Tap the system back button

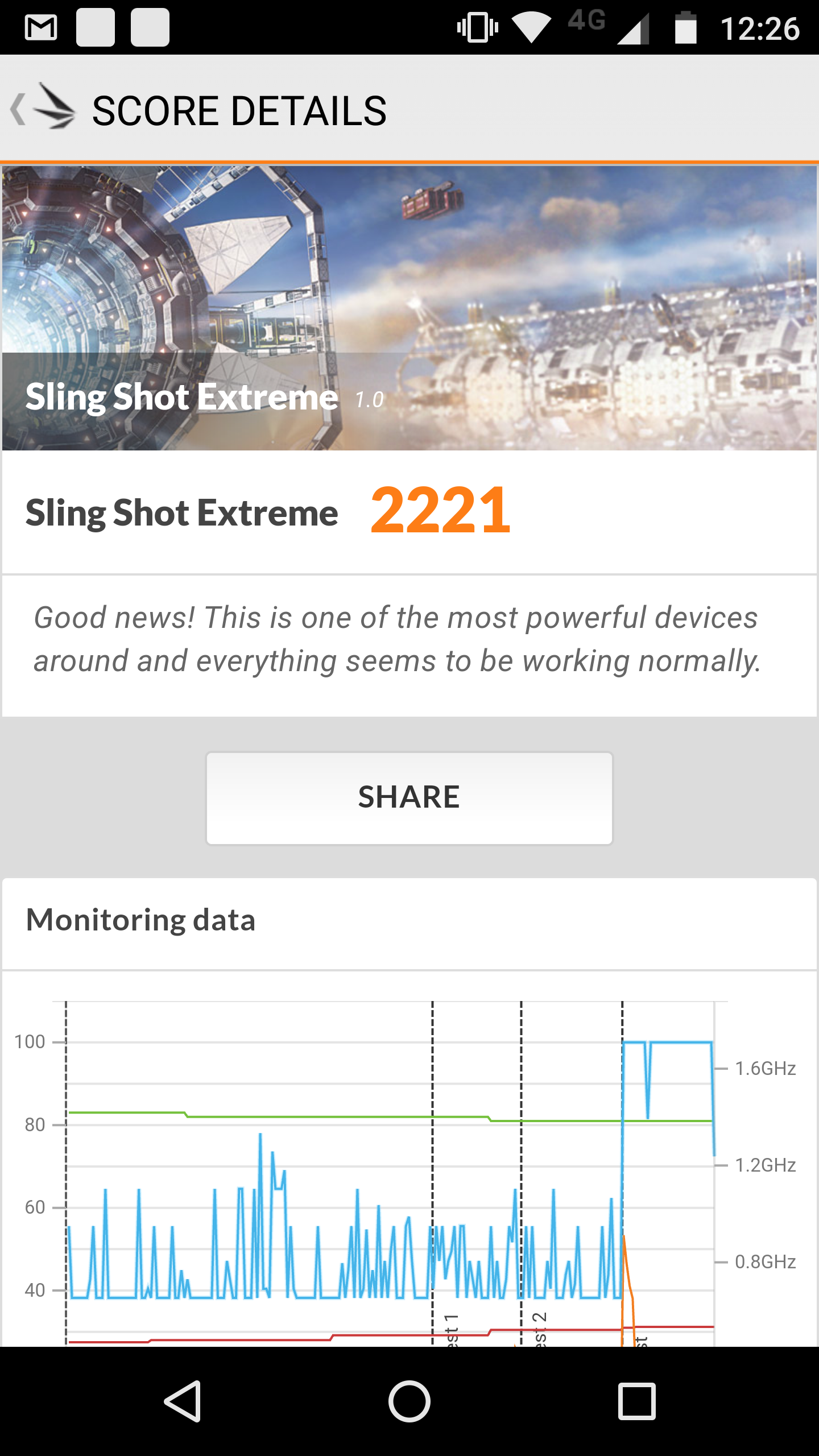pos(183,1401)
